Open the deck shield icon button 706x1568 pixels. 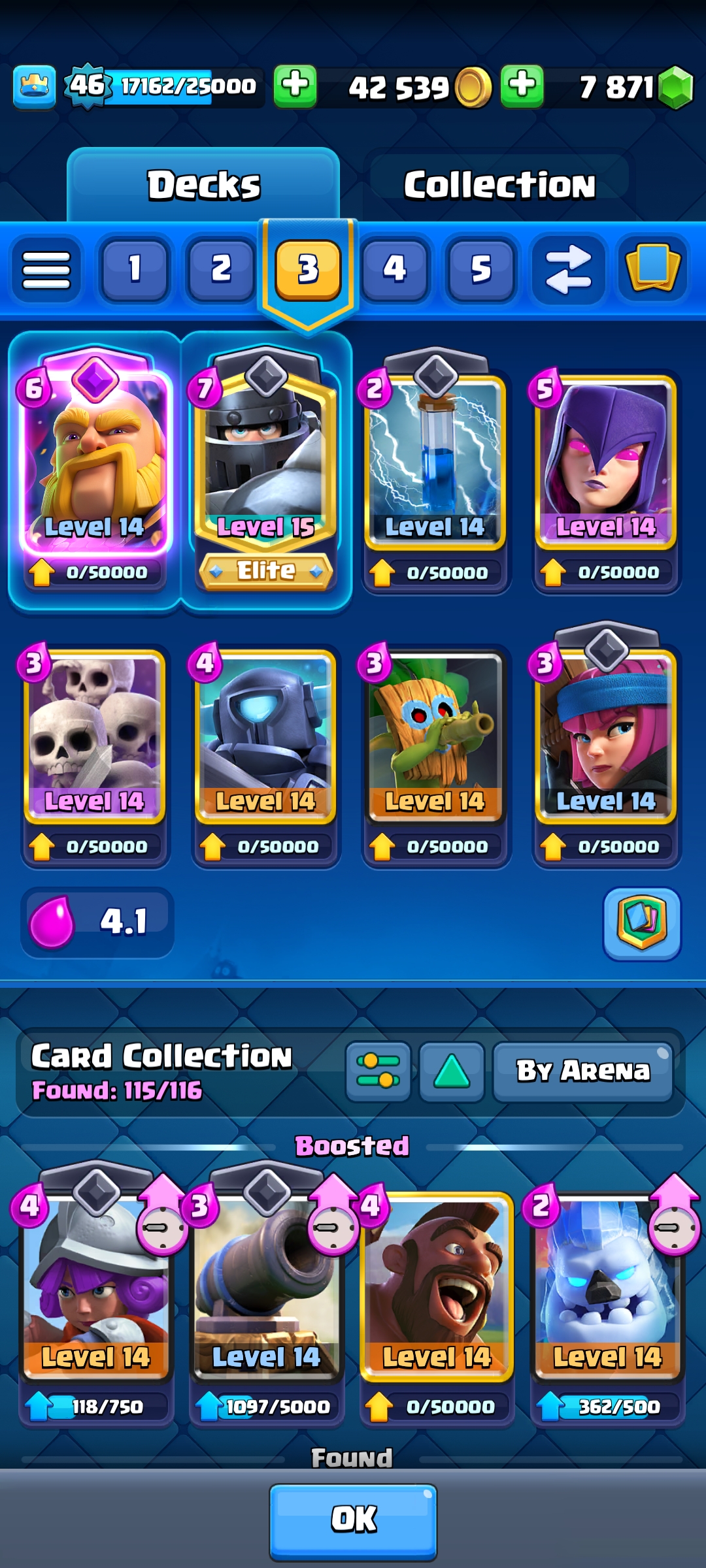[x=642, y=923]
